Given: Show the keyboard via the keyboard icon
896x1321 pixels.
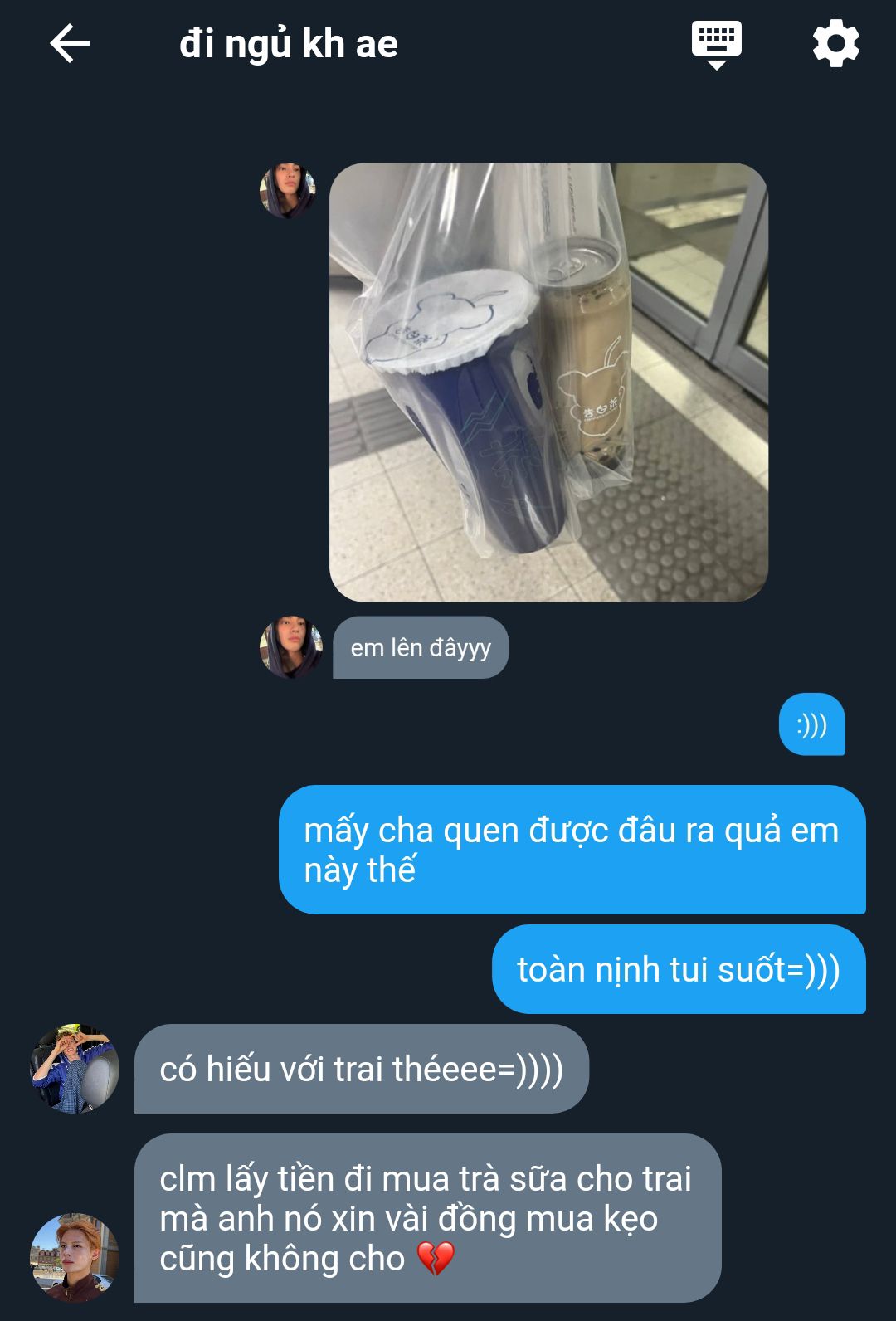Looking at the screenshot, I should pyautogui.click(x=716, y=44).
